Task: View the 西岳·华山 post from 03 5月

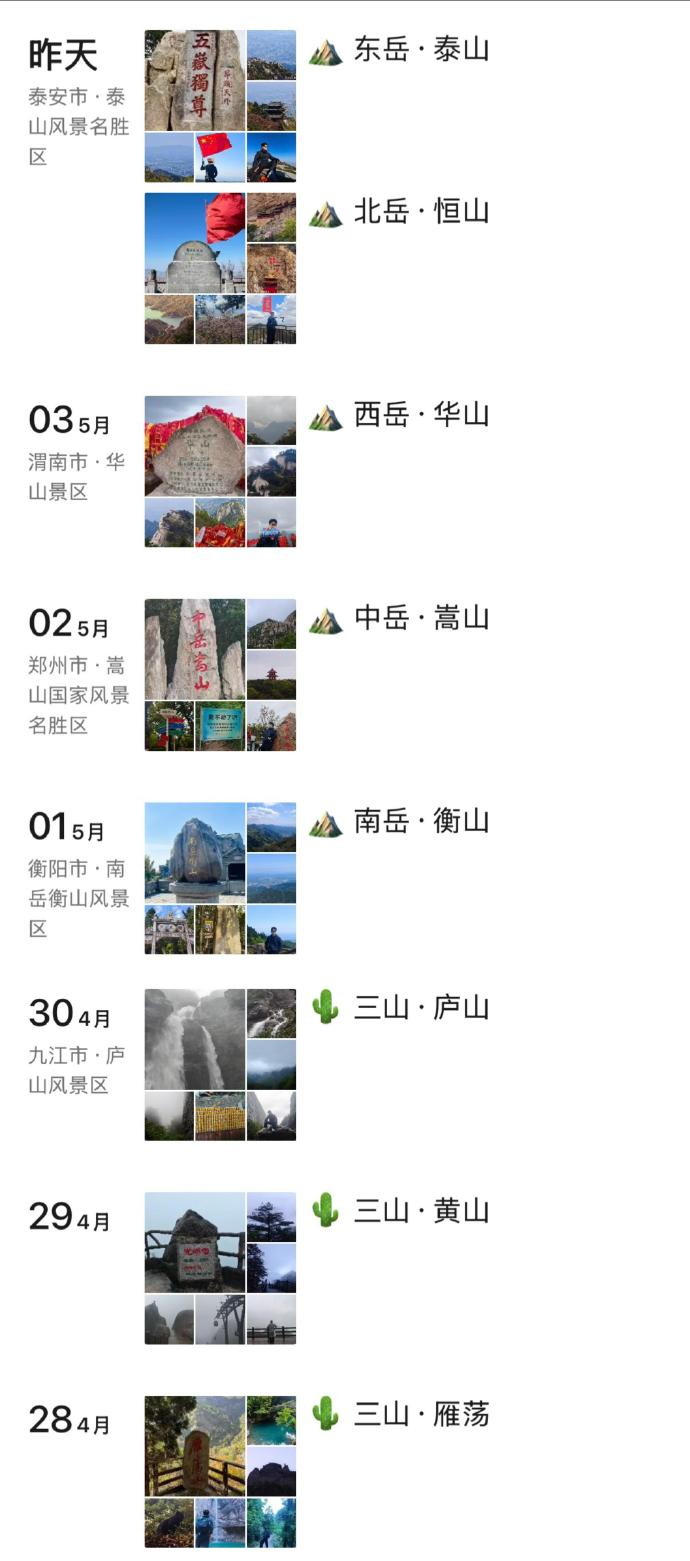Action: click(x=220, y=472)
